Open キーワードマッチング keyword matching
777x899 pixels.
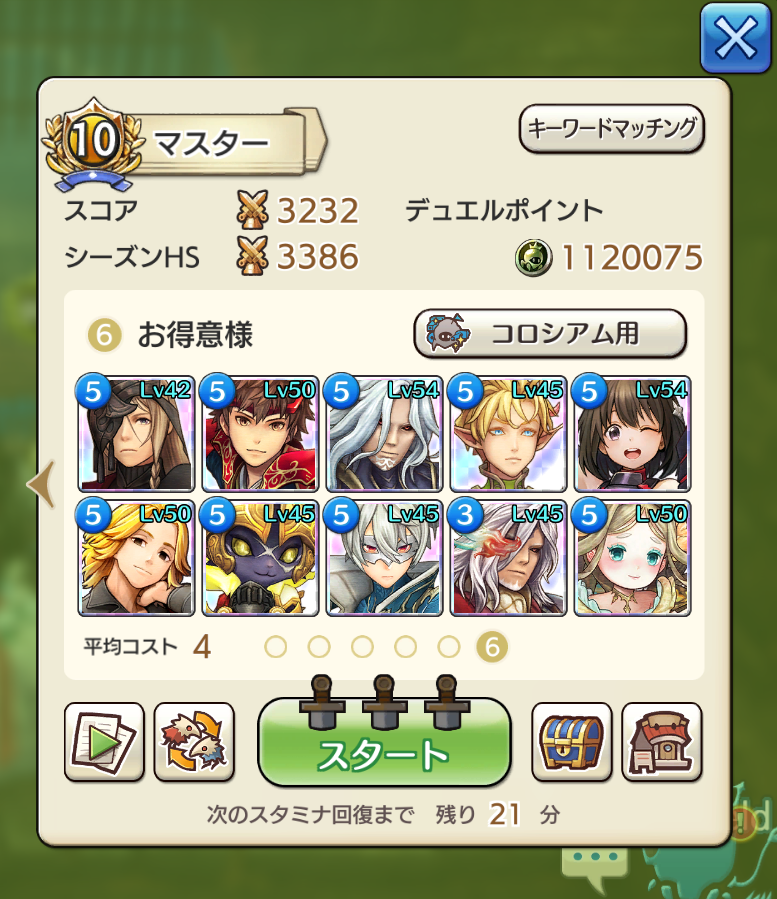[612, 128]
